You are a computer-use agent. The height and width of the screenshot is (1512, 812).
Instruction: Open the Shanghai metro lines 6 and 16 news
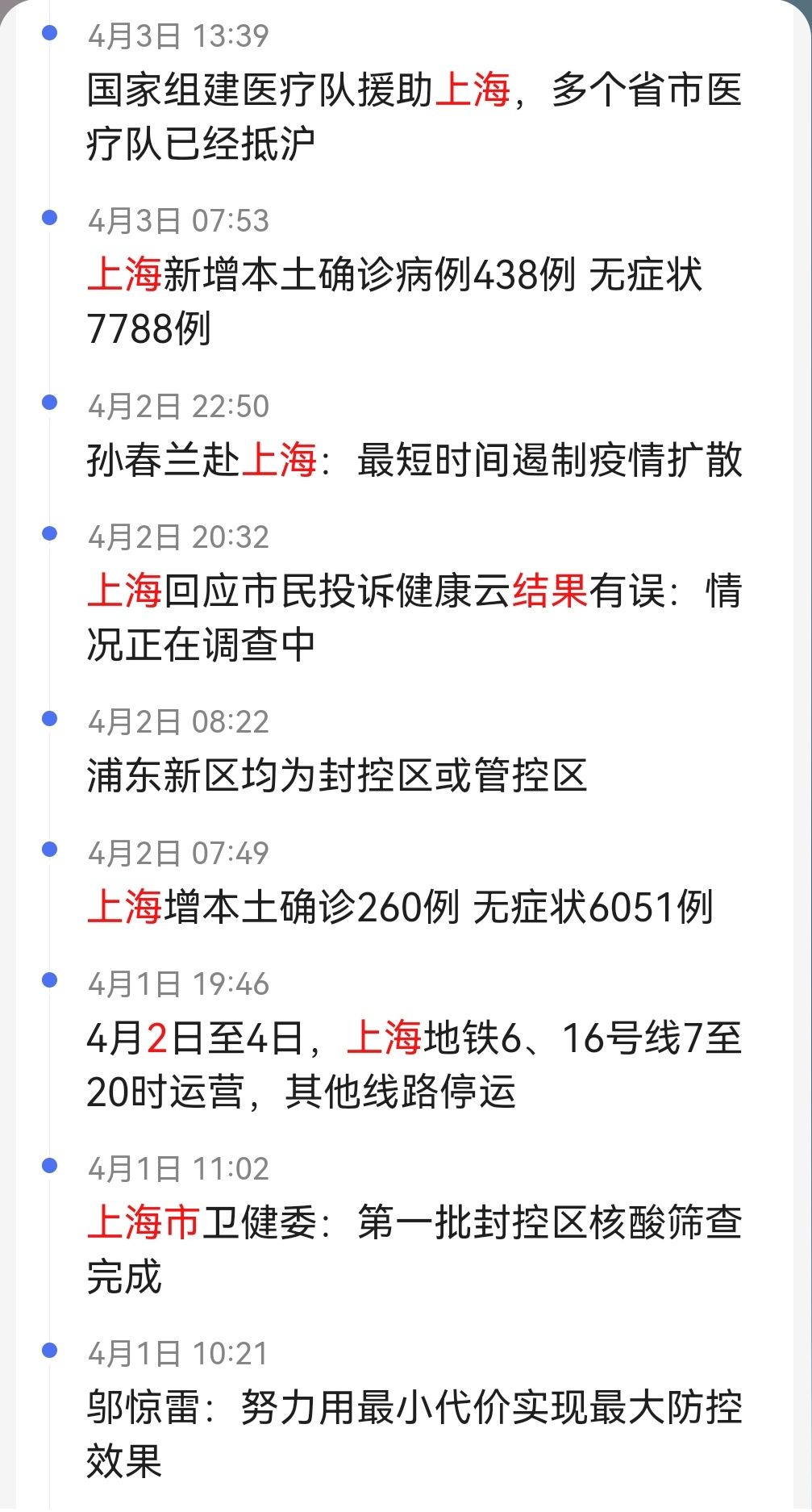(414, 1065)
